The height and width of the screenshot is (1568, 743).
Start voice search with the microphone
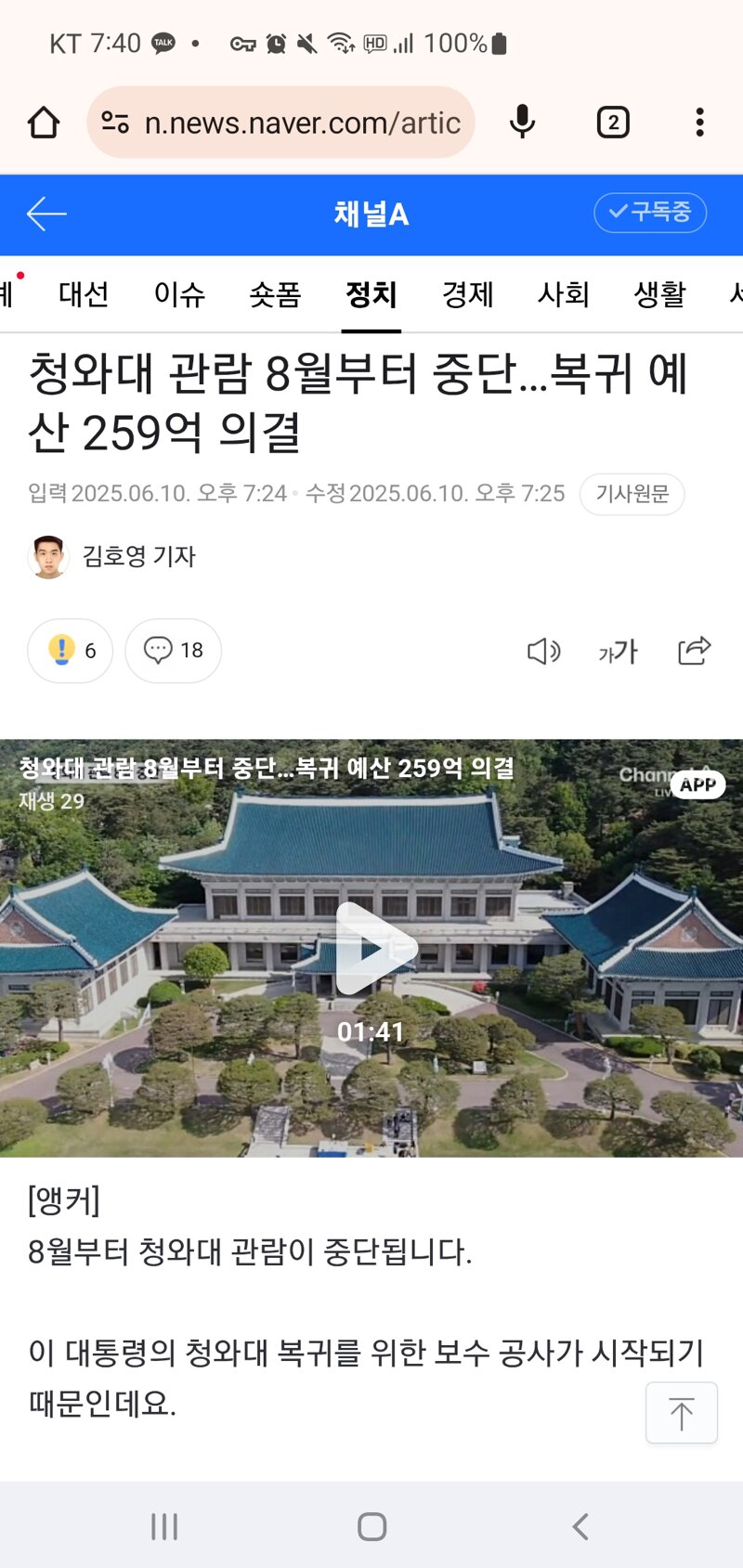(x=523, y=123)
